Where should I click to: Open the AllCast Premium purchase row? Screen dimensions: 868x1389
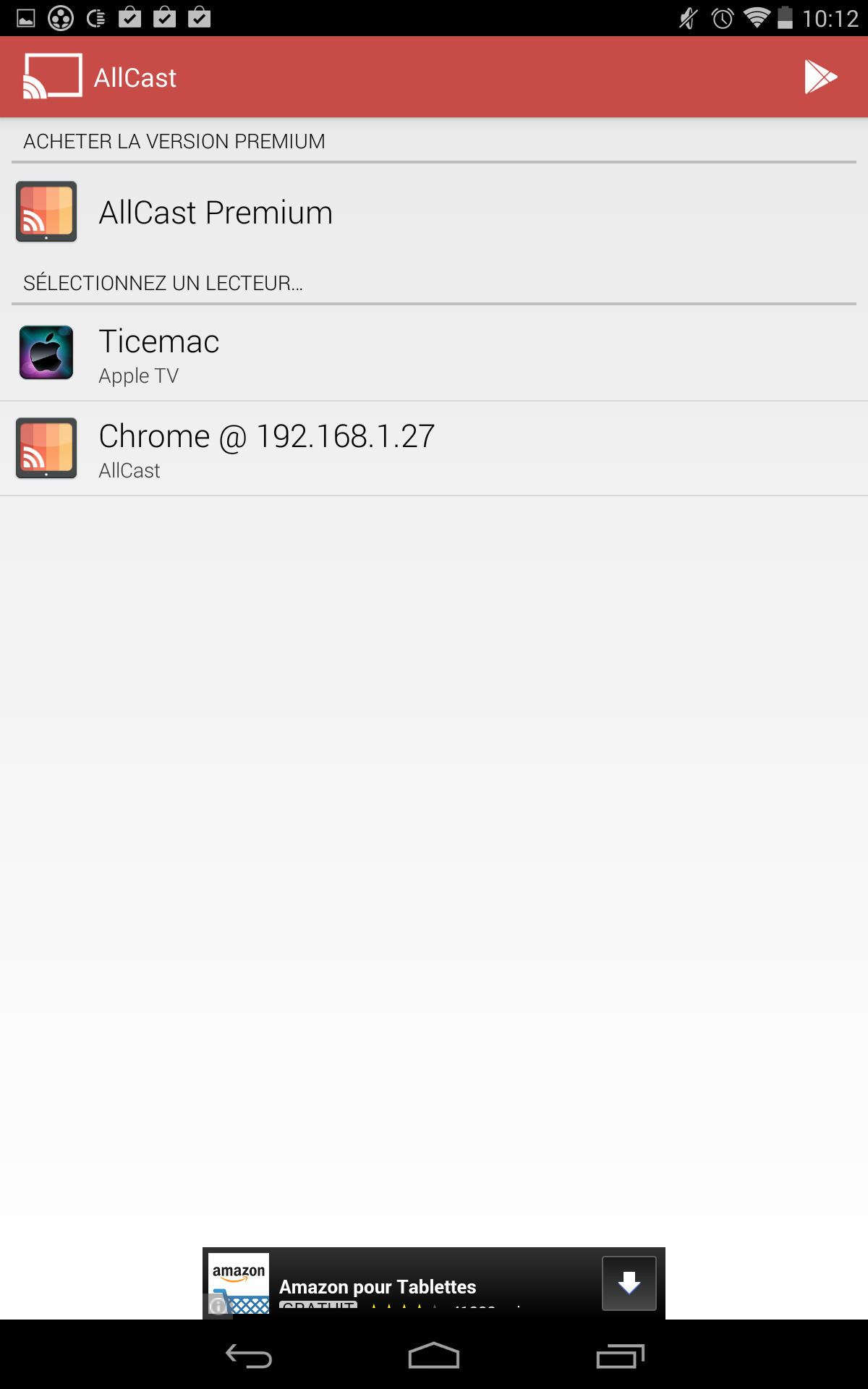[x=434, y=212]
